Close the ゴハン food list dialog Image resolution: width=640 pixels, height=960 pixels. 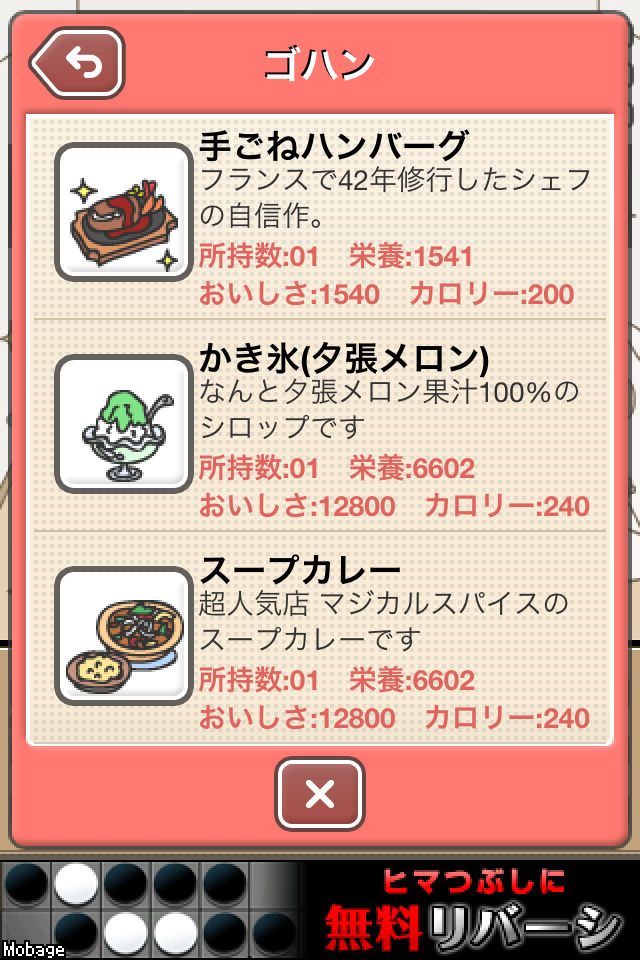tap(320, 794)
